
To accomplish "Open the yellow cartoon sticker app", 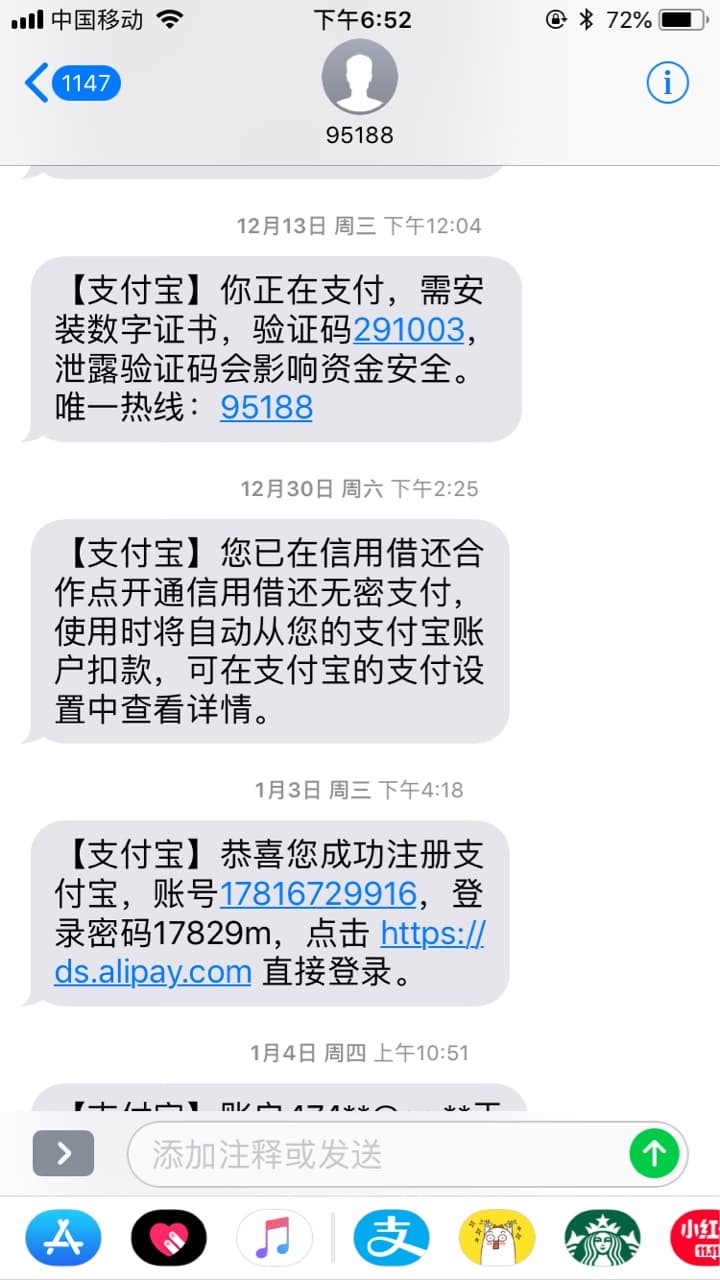I will coord(497,1238).
